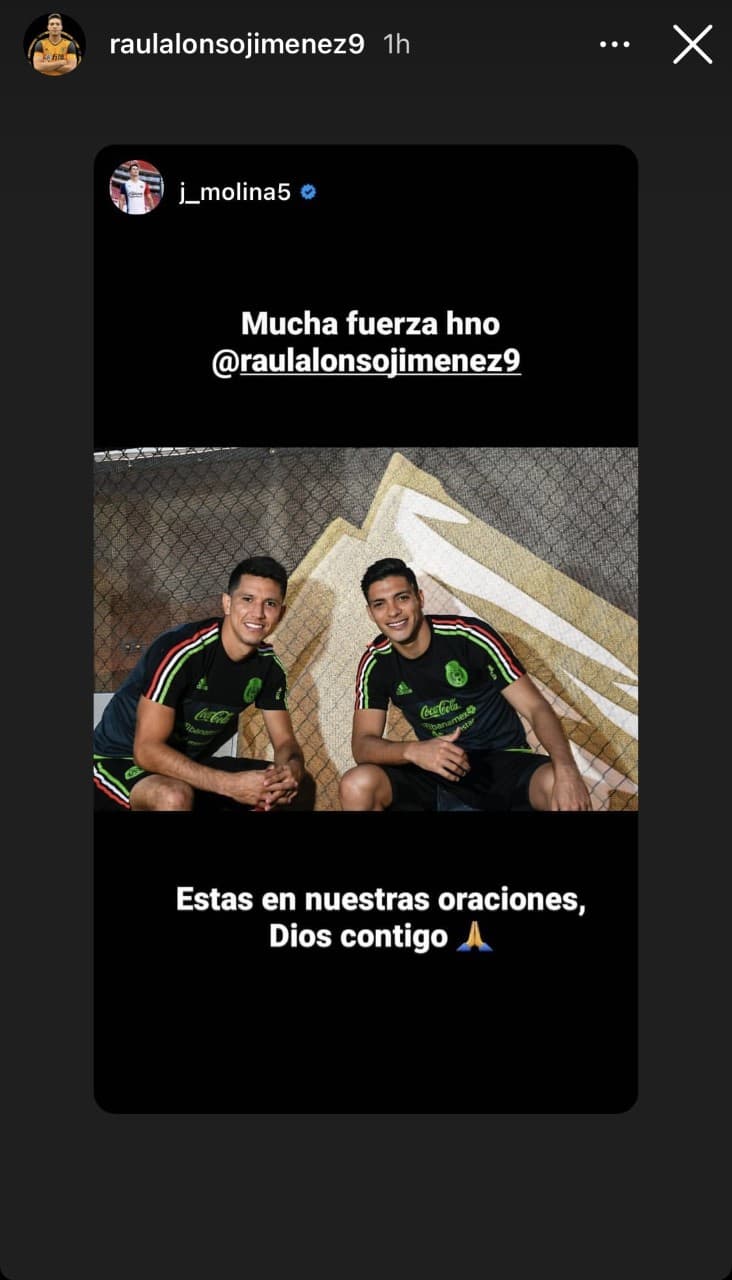Open the three-dot story options menu
Viewport: 732px width, 1280px height.
(615, 44)
